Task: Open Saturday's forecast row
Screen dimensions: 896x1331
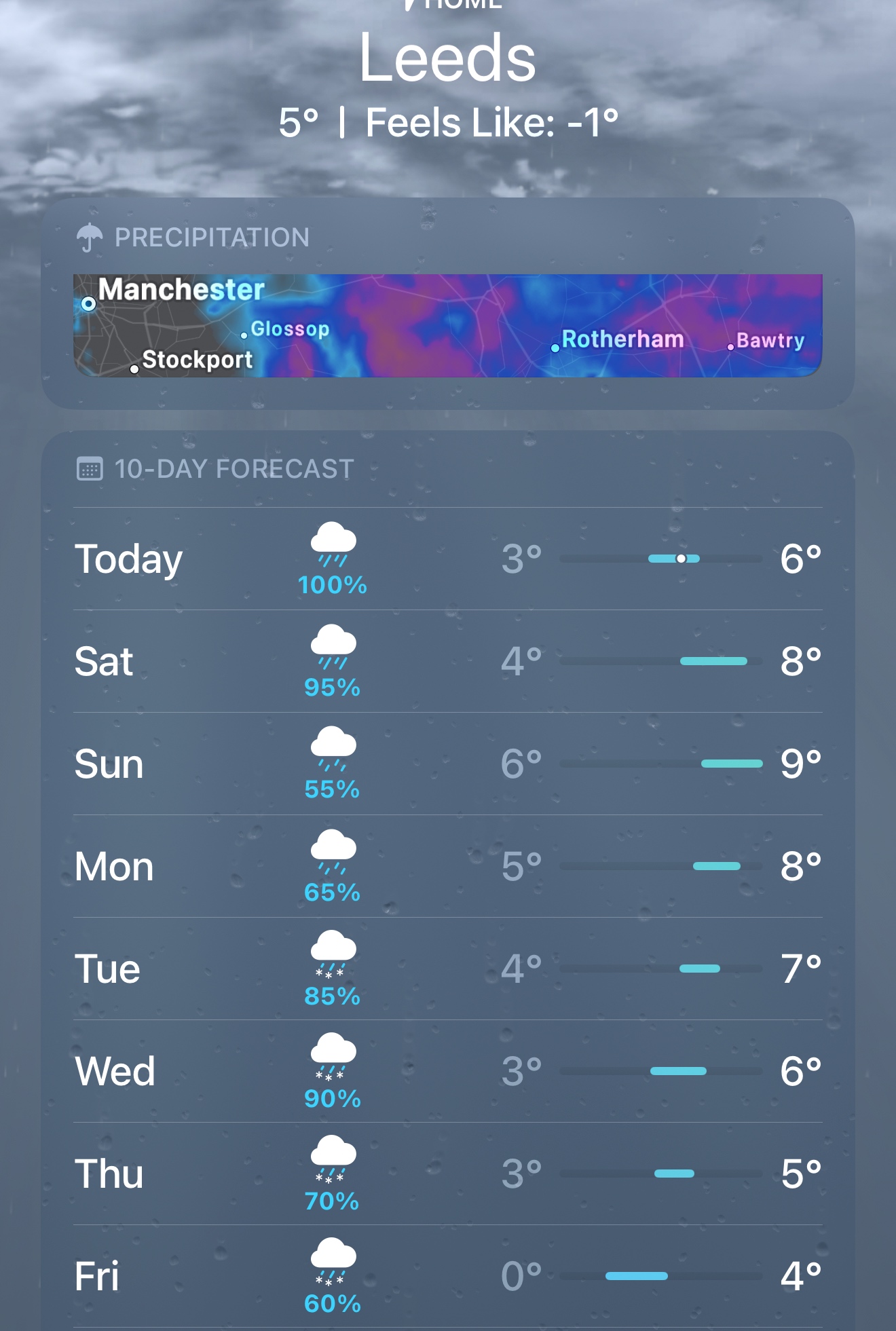Action: tap(447, 662)
